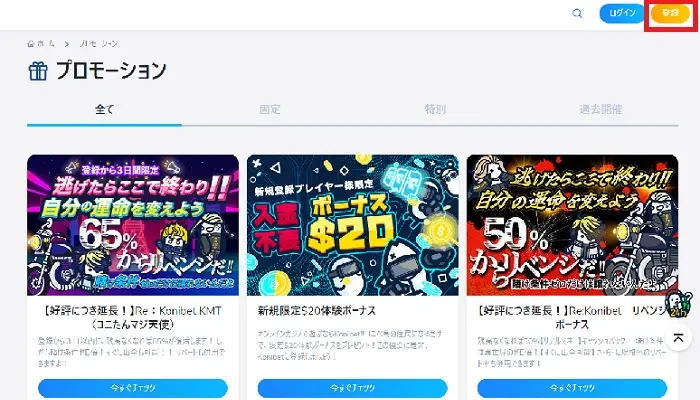700x400 pixels.
Task: Tap the scroll-to-top arrow button
Action: pyautogui.click(x=679, y=338)
